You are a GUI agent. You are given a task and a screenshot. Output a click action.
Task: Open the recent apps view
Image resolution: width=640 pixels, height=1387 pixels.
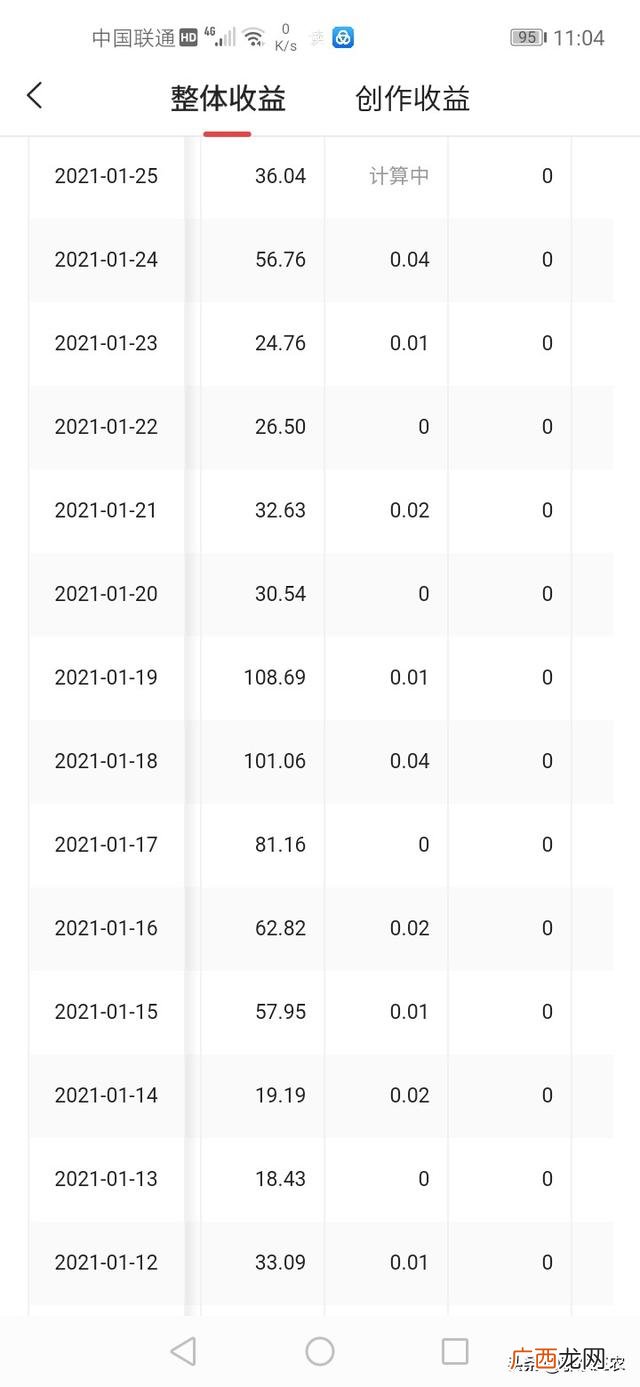click(x=455, y=1352)
